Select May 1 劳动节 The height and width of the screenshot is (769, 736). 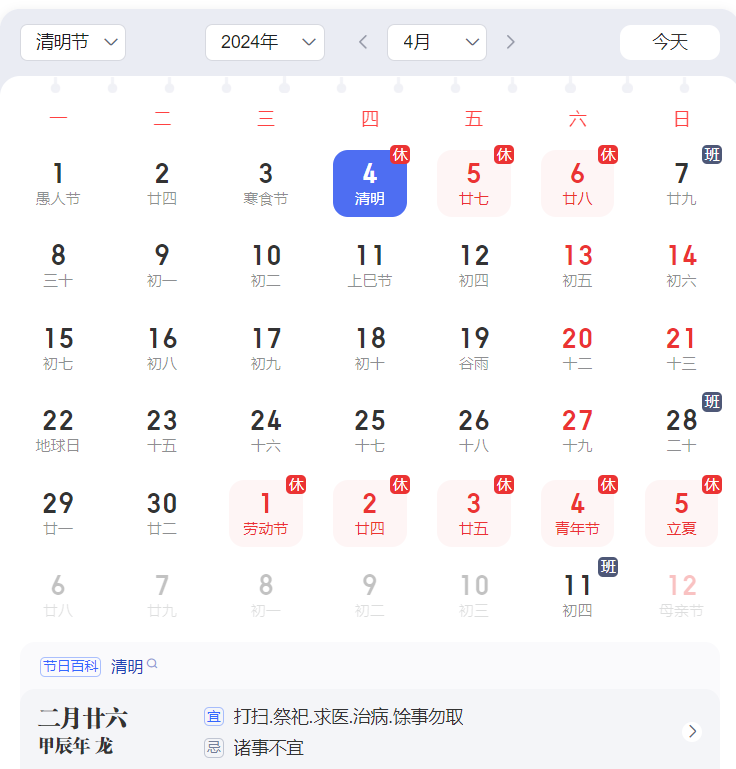(x=266, y=513)
